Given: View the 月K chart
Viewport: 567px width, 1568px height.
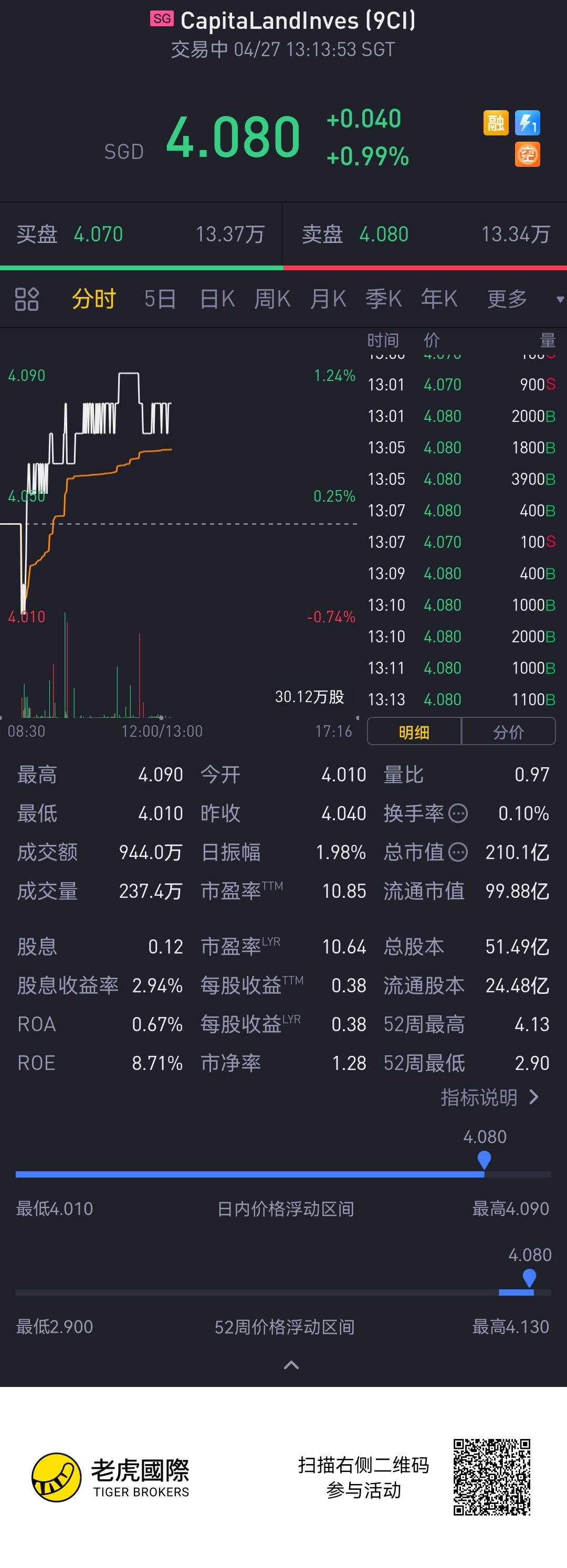Looking at the screenshot, I should [328, 299].
